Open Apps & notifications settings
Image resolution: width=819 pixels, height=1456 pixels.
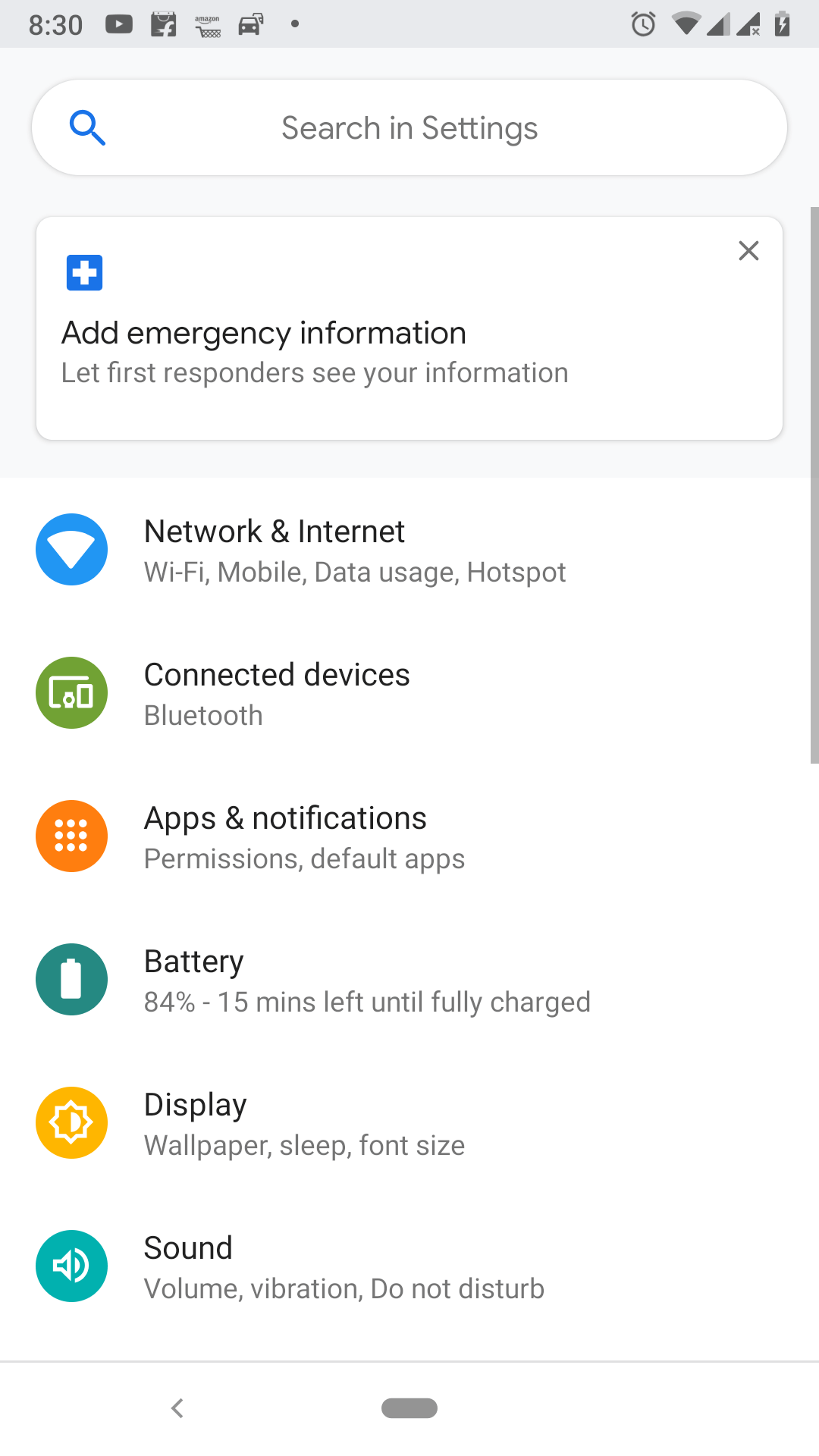click(409, 836)
